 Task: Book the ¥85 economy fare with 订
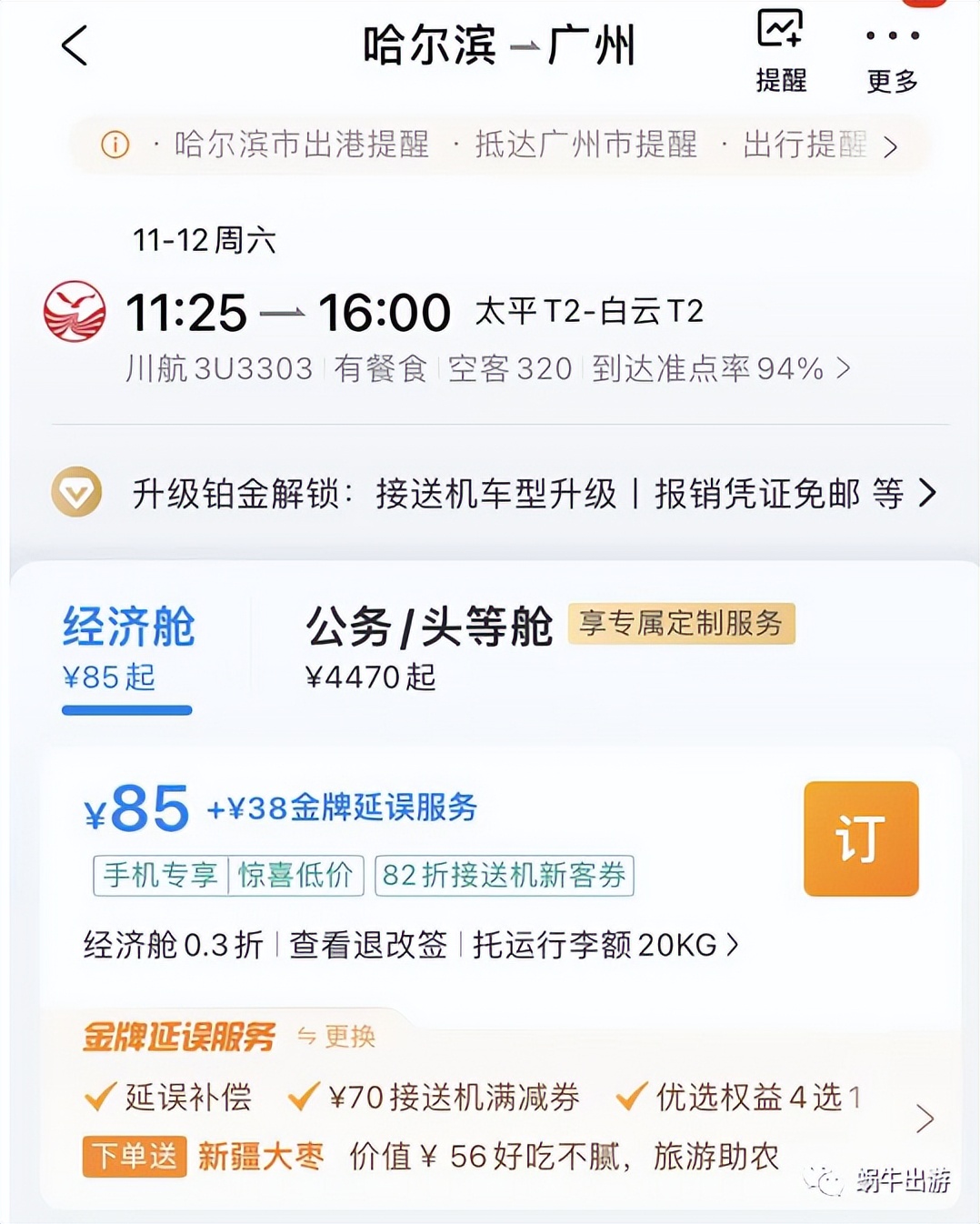coord(860,838)
